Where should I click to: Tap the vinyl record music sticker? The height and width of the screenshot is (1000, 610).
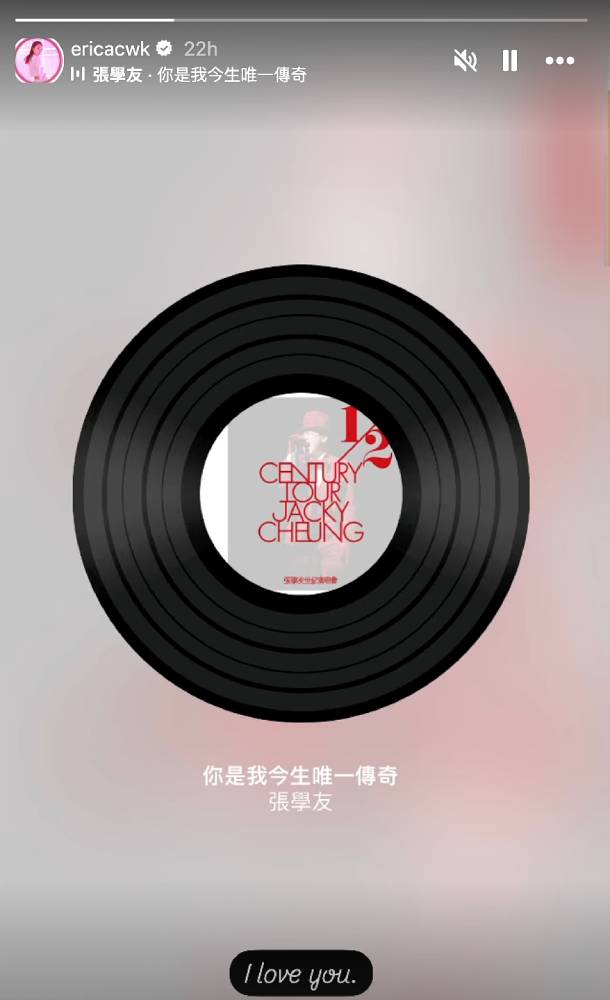[301, 492]
